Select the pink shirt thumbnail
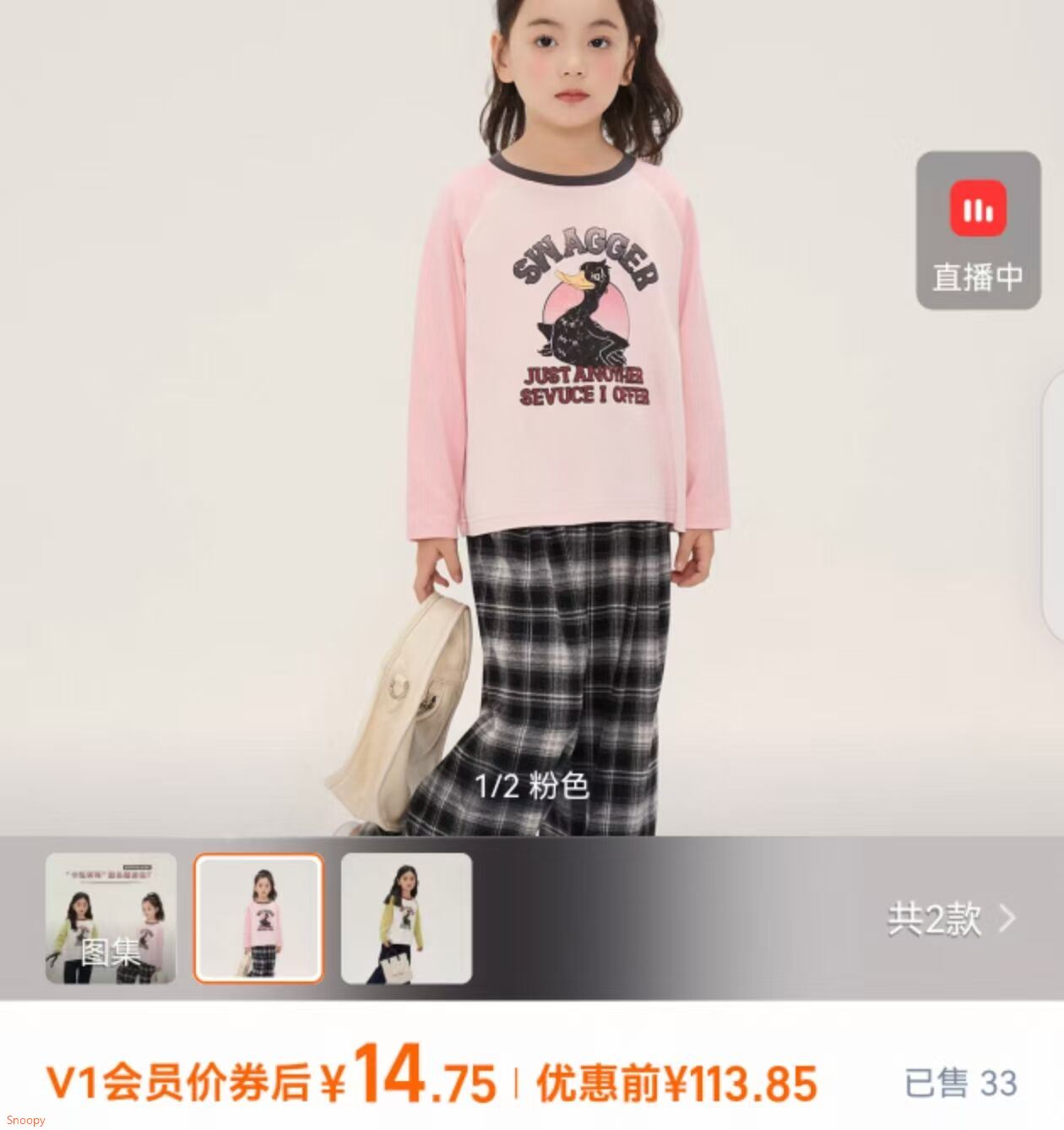 coord(258,918)
